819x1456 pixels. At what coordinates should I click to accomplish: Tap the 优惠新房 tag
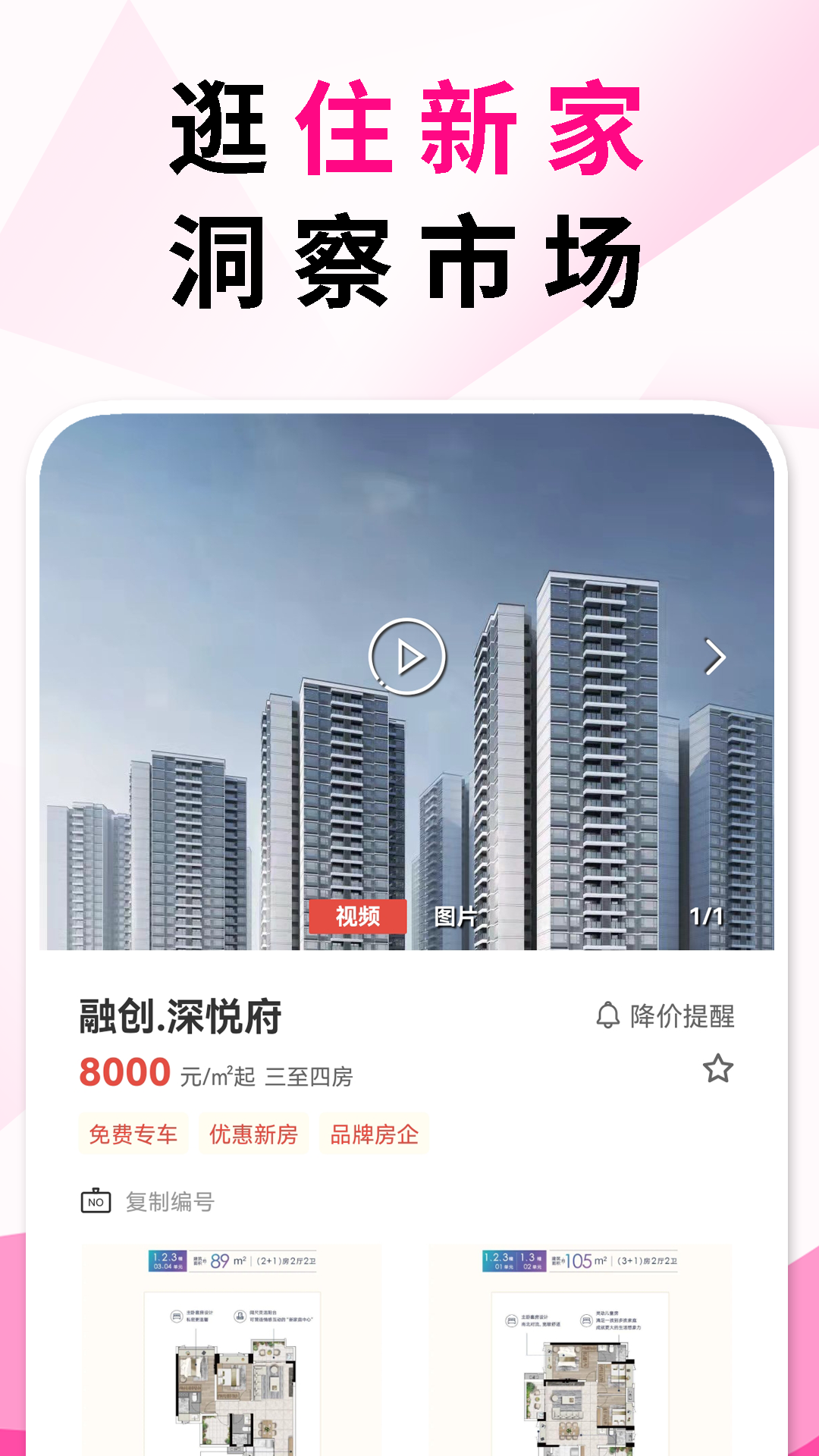[252, 1134]
